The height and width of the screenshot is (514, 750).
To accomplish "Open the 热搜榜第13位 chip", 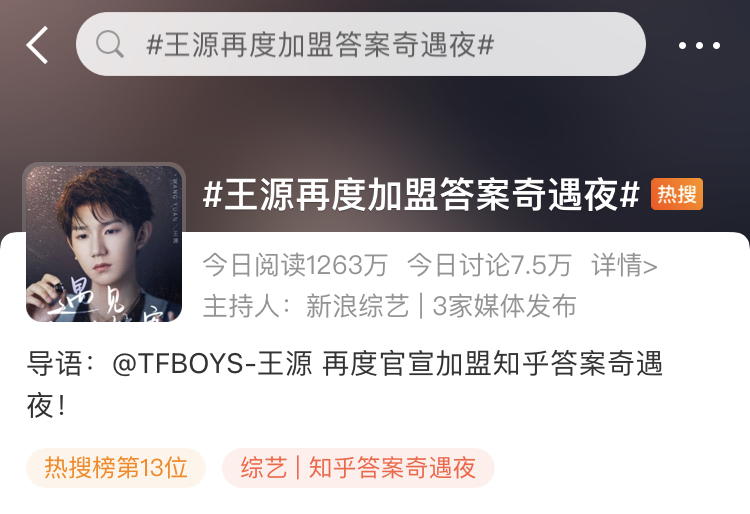I will coord(116,468).
